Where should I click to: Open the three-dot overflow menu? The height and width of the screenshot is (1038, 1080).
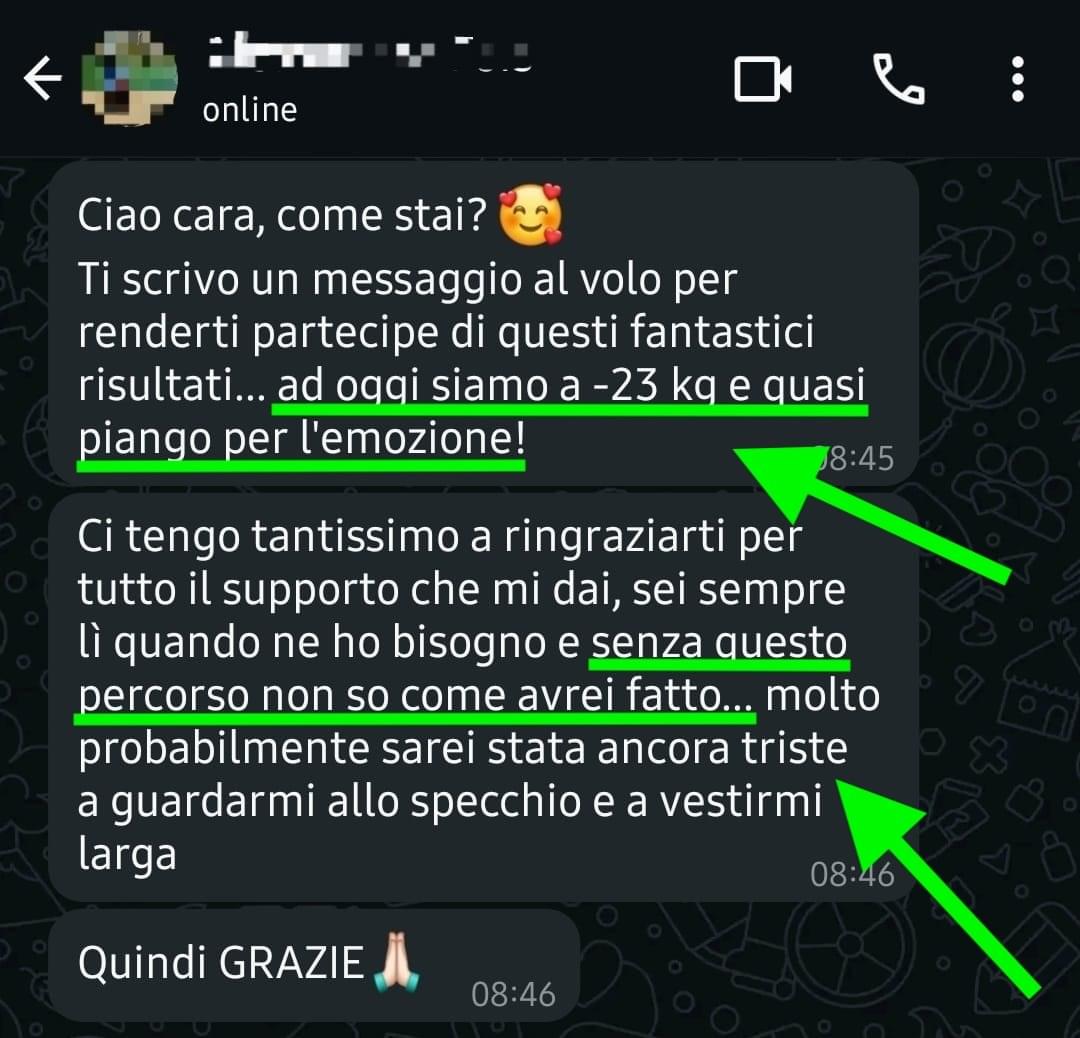tap(1017, 79)
